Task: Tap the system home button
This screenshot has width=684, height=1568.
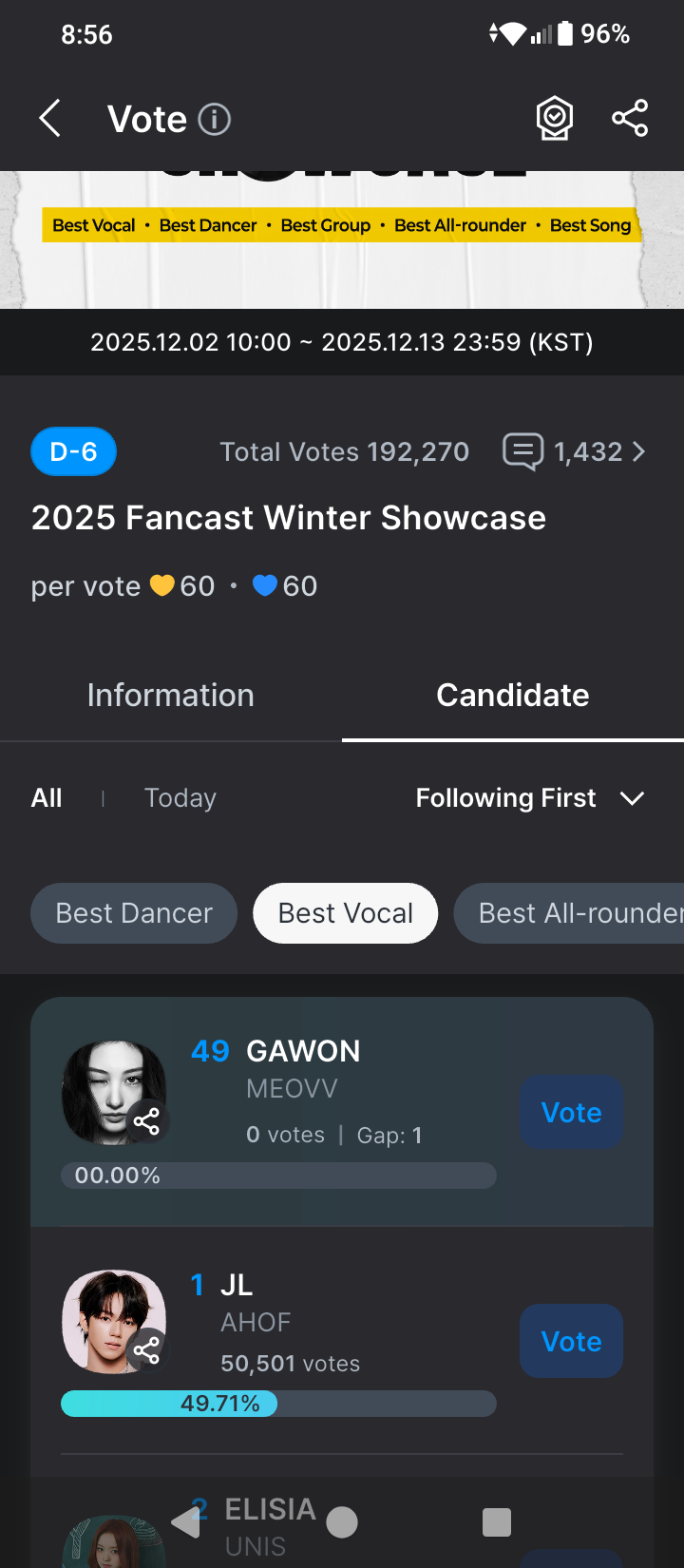Action: [342, 1522]
